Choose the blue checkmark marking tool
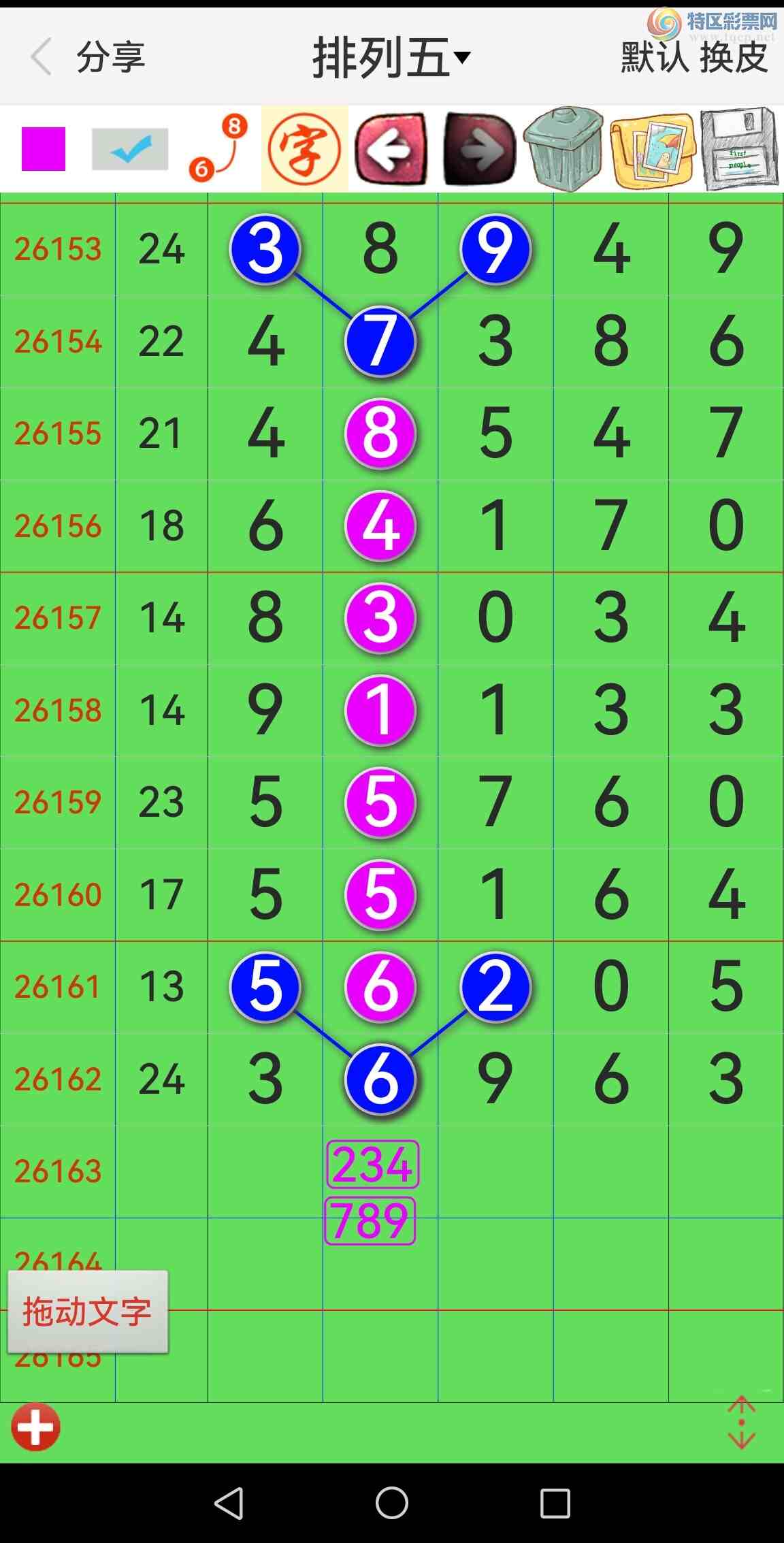 point(130,149)
